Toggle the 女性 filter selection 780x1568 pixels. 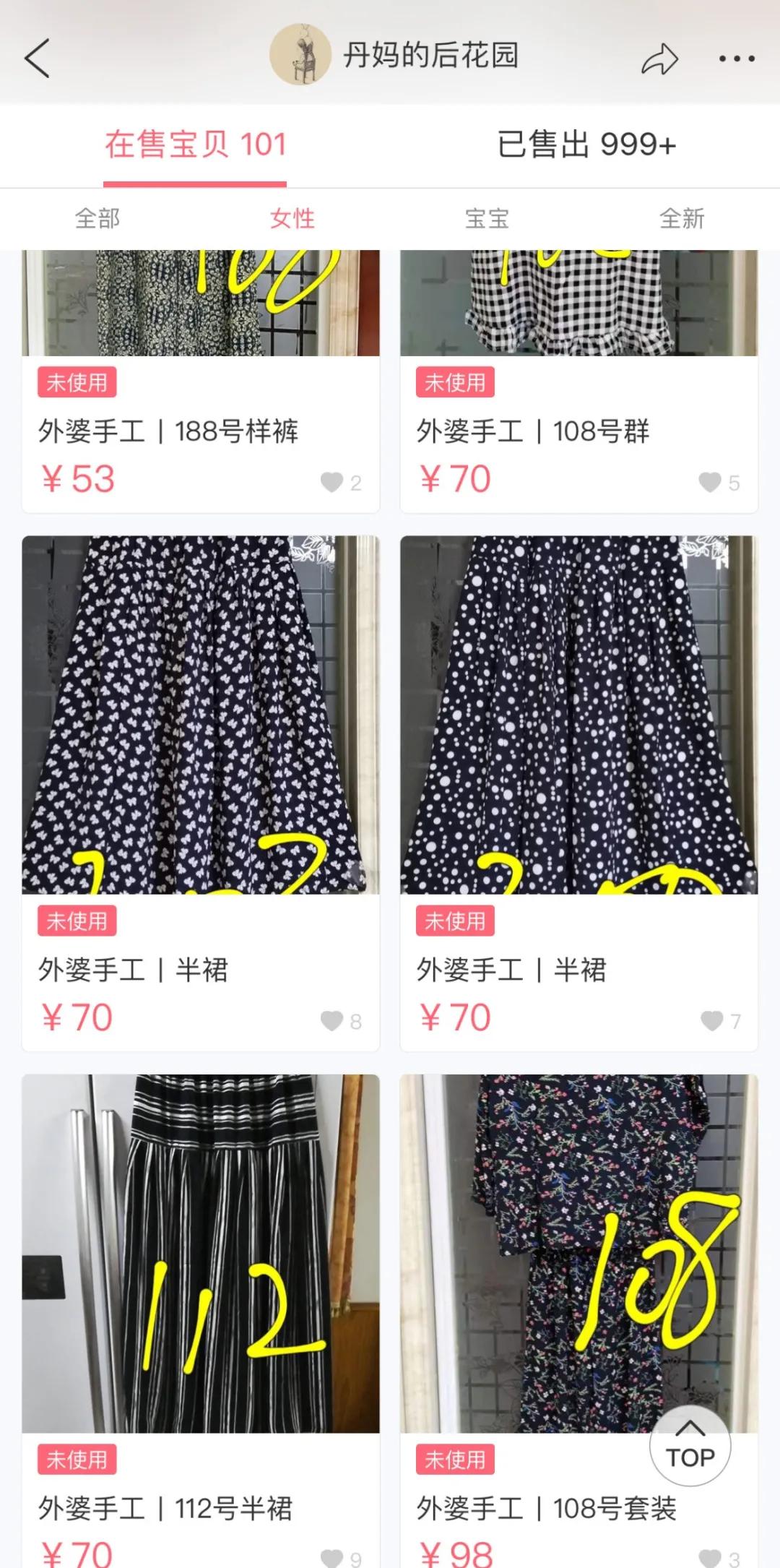(x=291, y=218)
